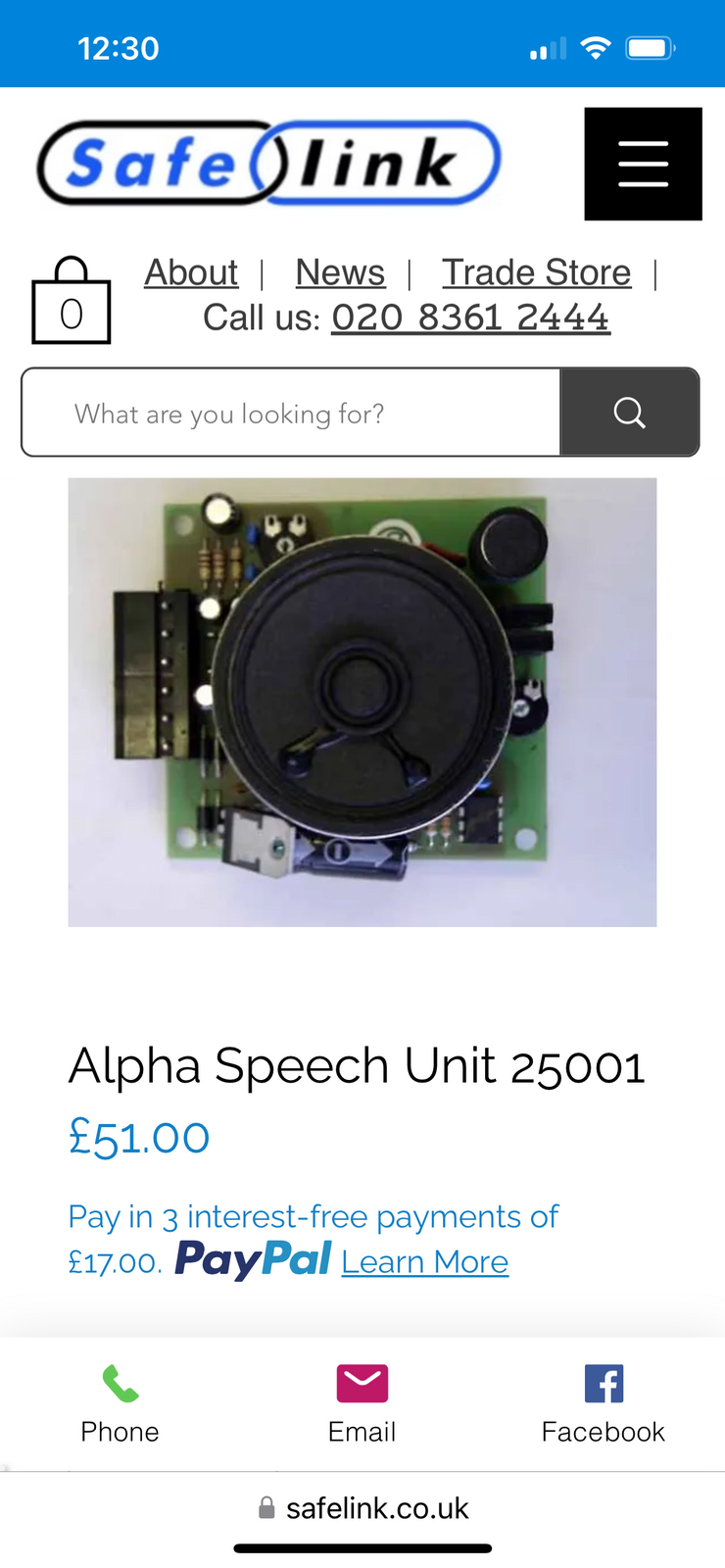Visit the News link
725x1568 pixels.
pos(340,272)
